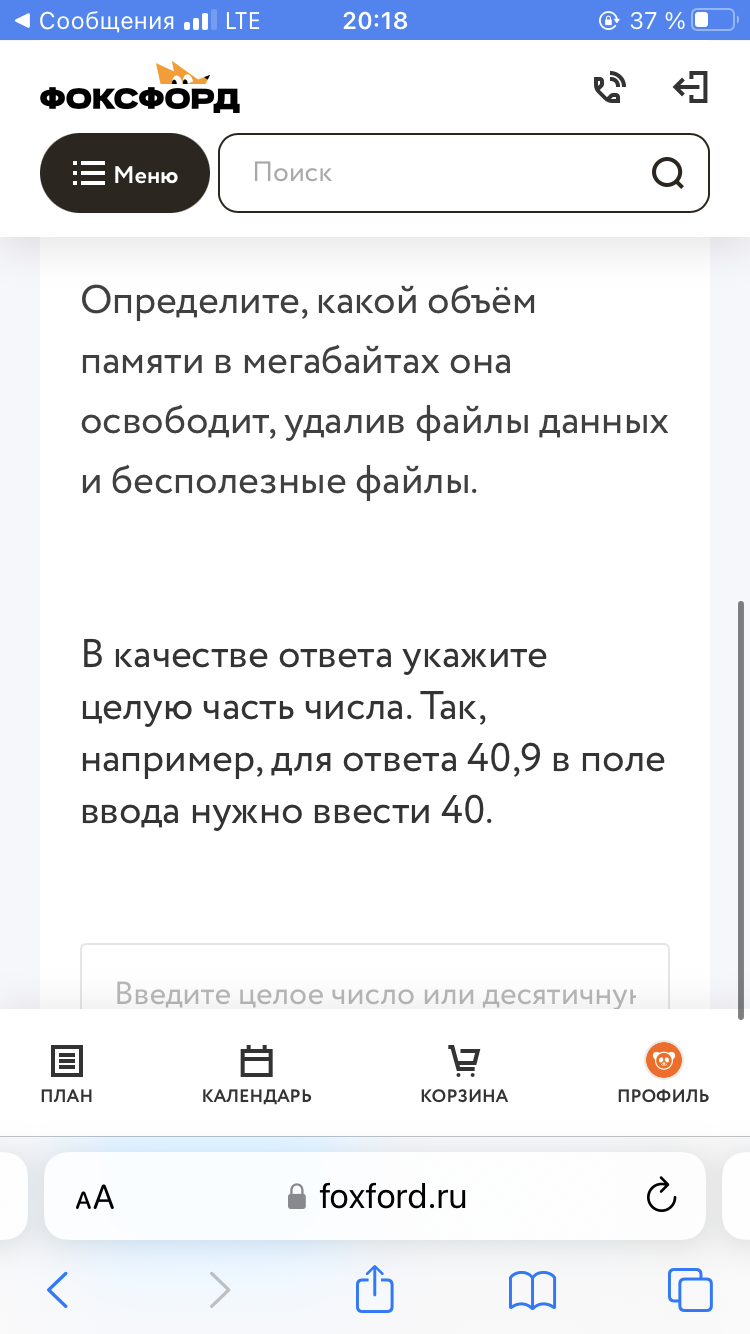Switch to the План tab
The height and width of the screenshot is (1334, 750).
(67, 1073)
